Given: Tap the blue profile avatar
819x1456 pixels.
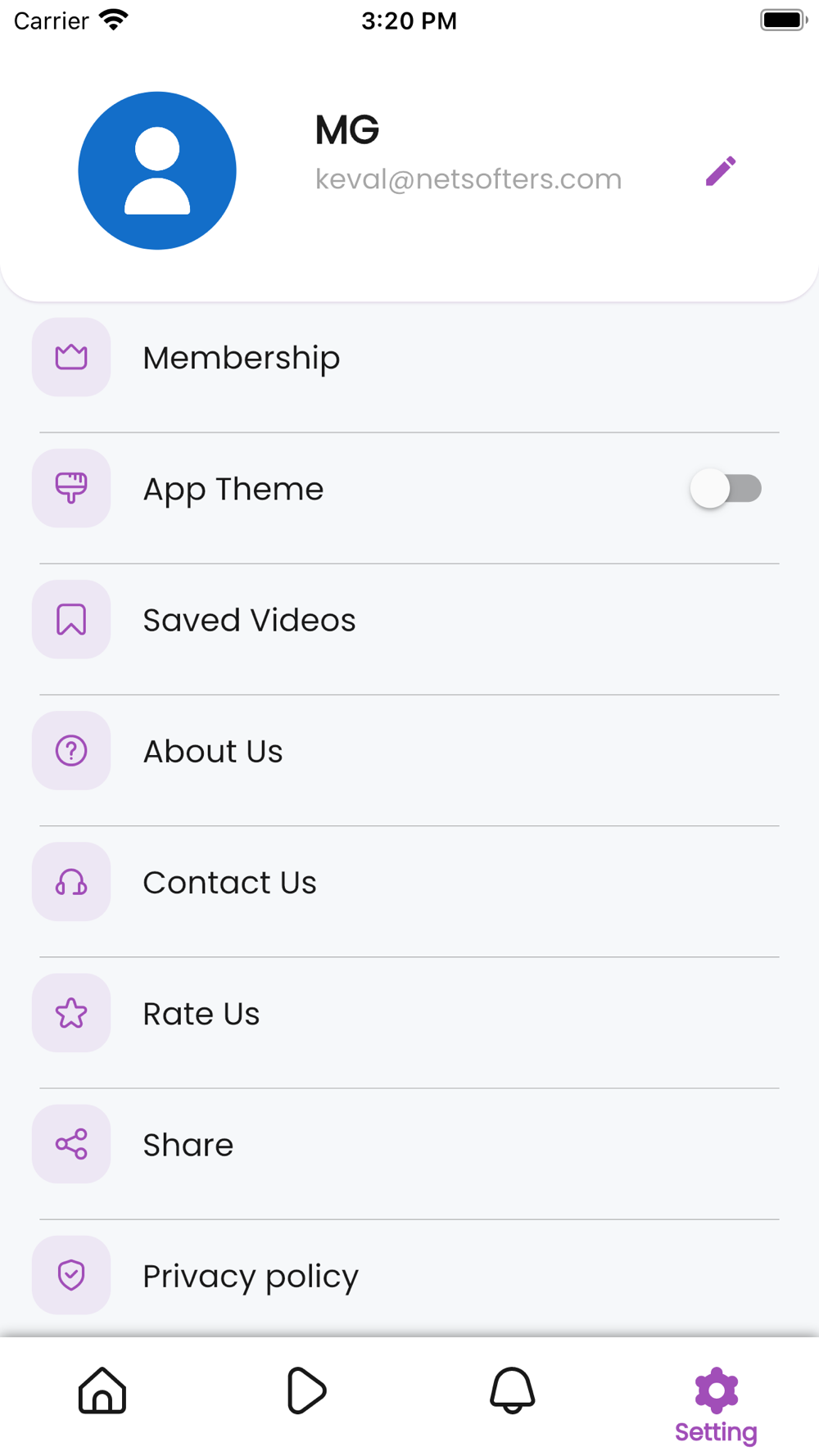Looking at the screenshot, I should (157, 170).
